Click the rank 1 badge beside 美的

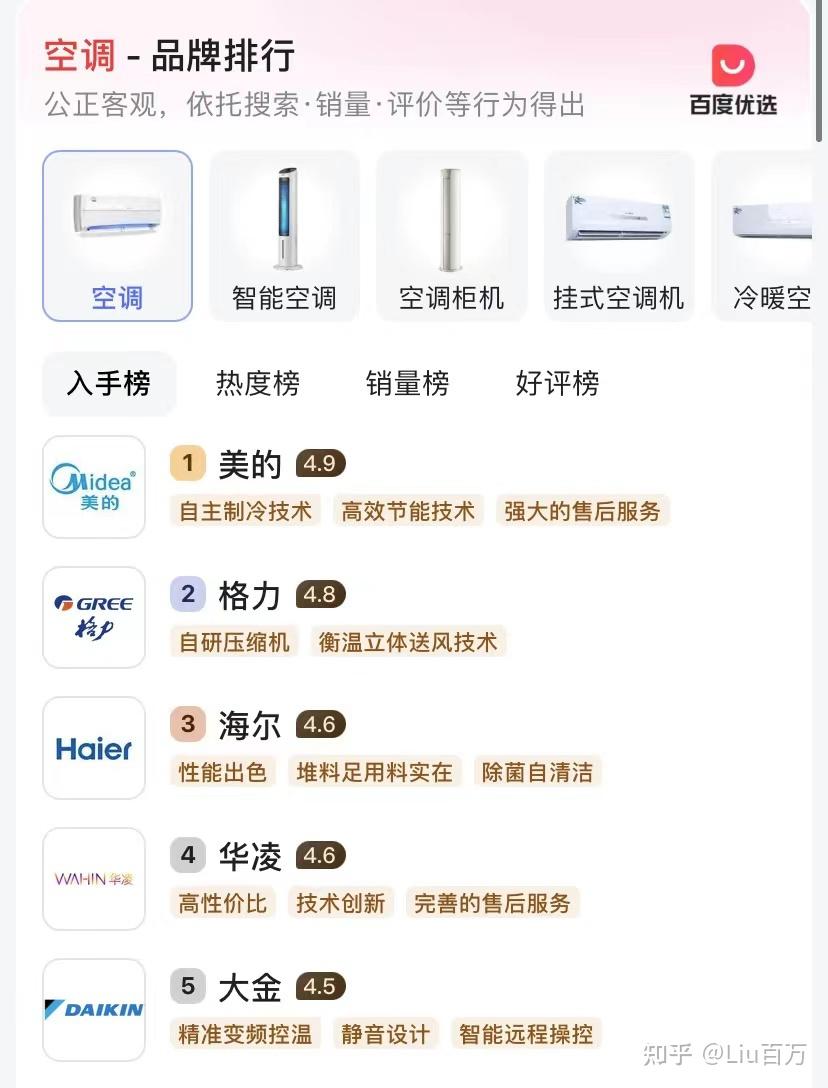186,463
